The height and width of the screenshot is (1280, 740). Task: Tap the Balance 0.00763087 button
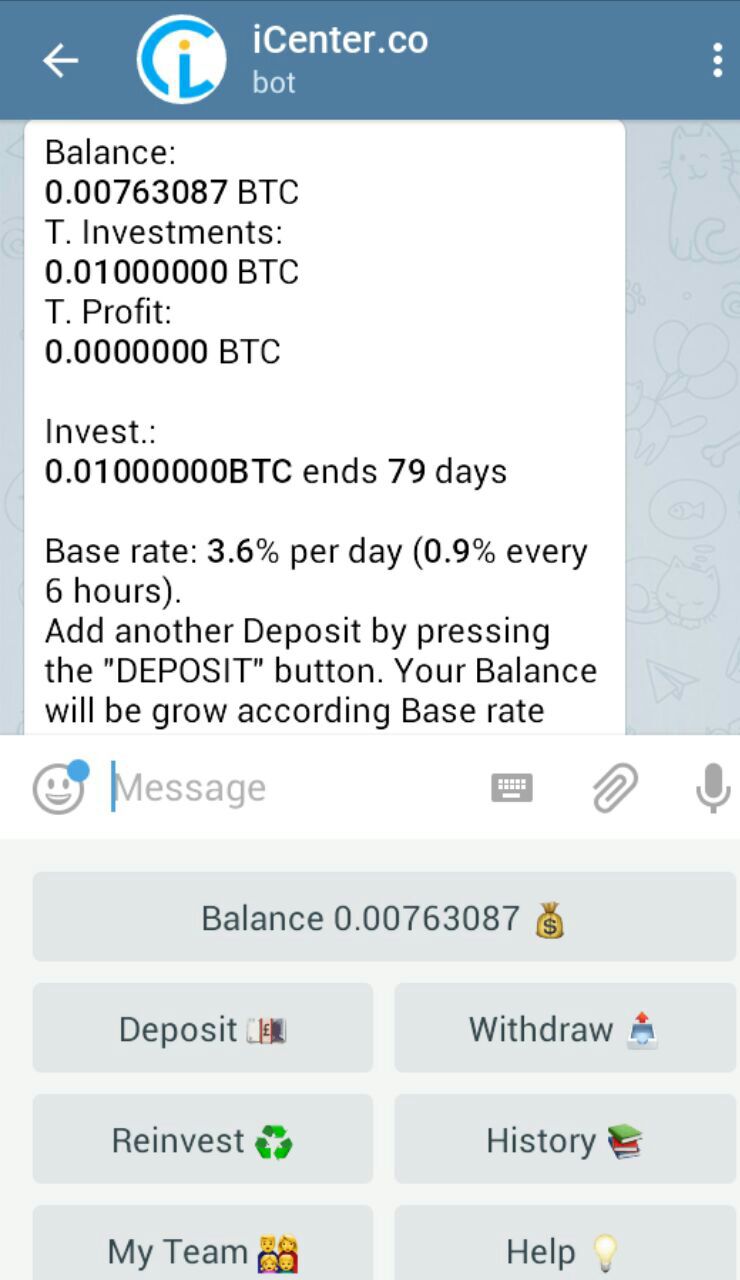click(384, 917)
